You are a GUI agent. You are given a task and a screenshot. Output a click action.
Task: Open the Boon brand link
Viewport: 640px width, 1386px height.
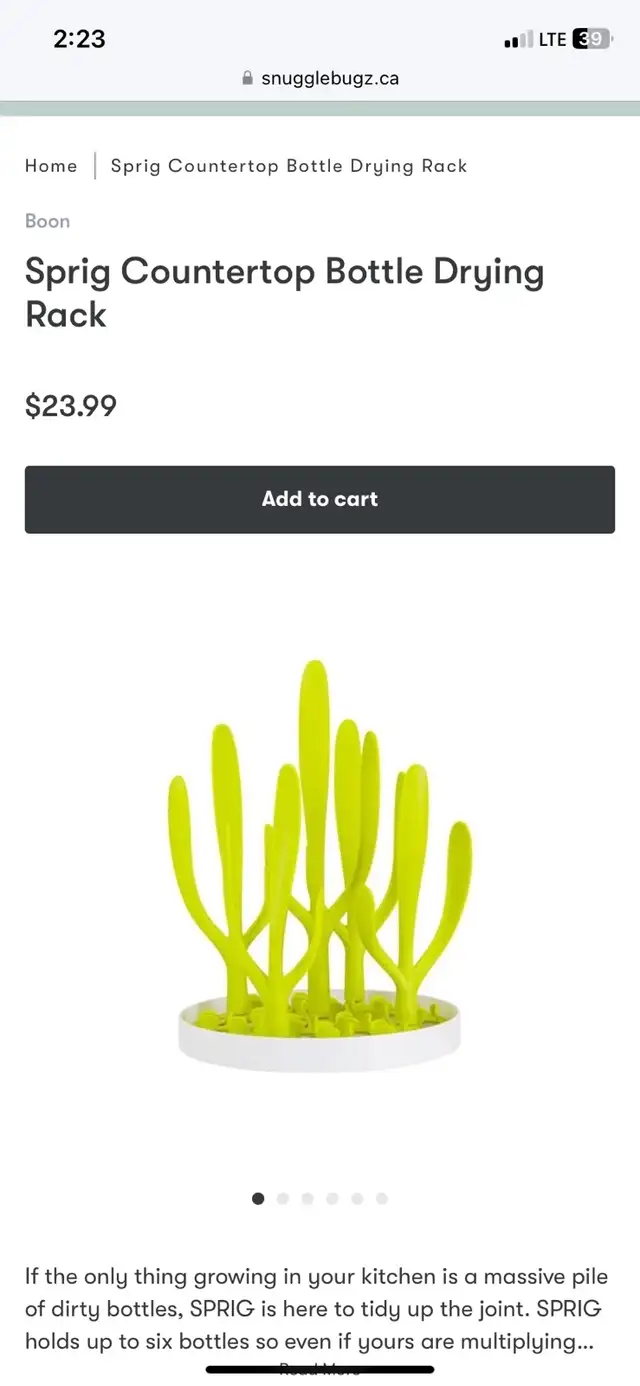click(47, 221)
